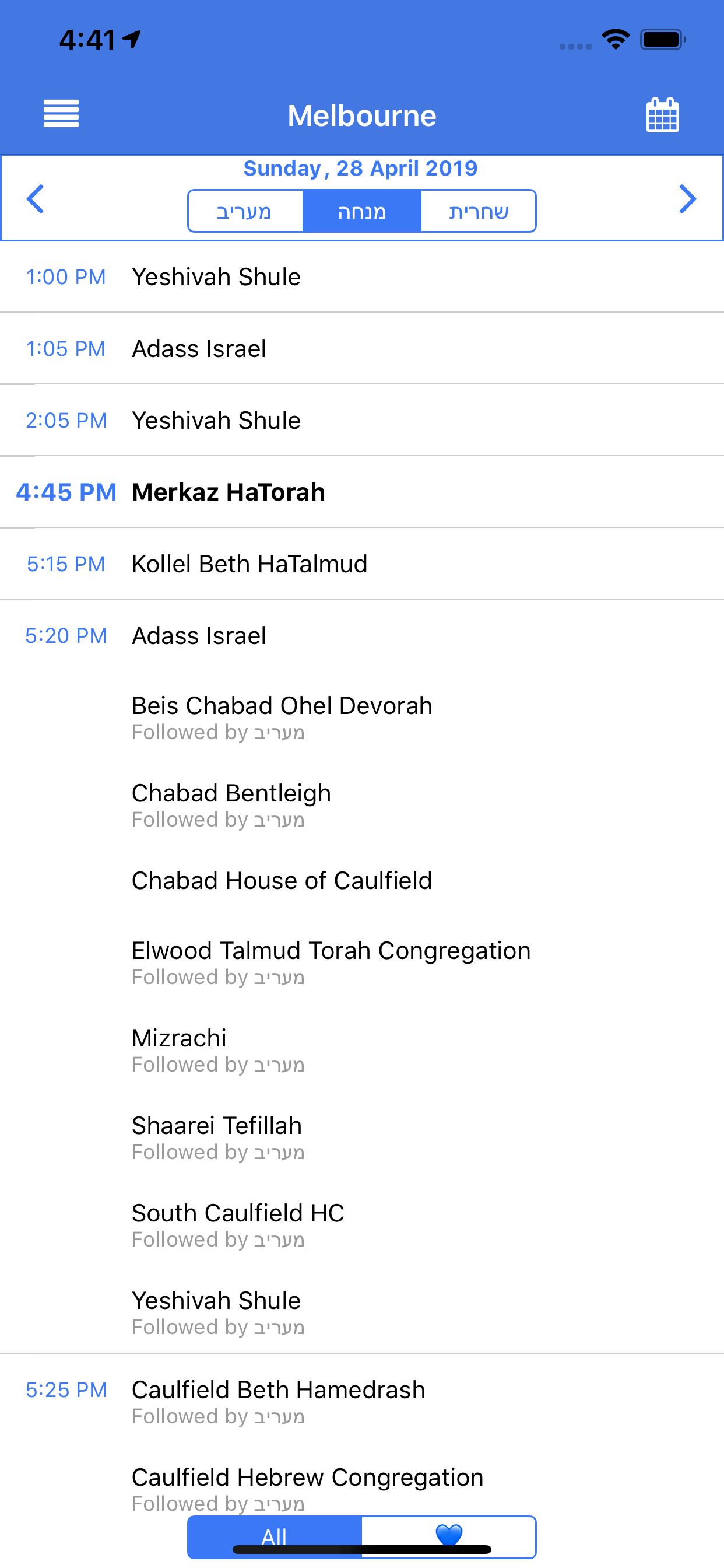Expand the Merkaz HaTorah 4:45 PM entry

coord(362,491)
